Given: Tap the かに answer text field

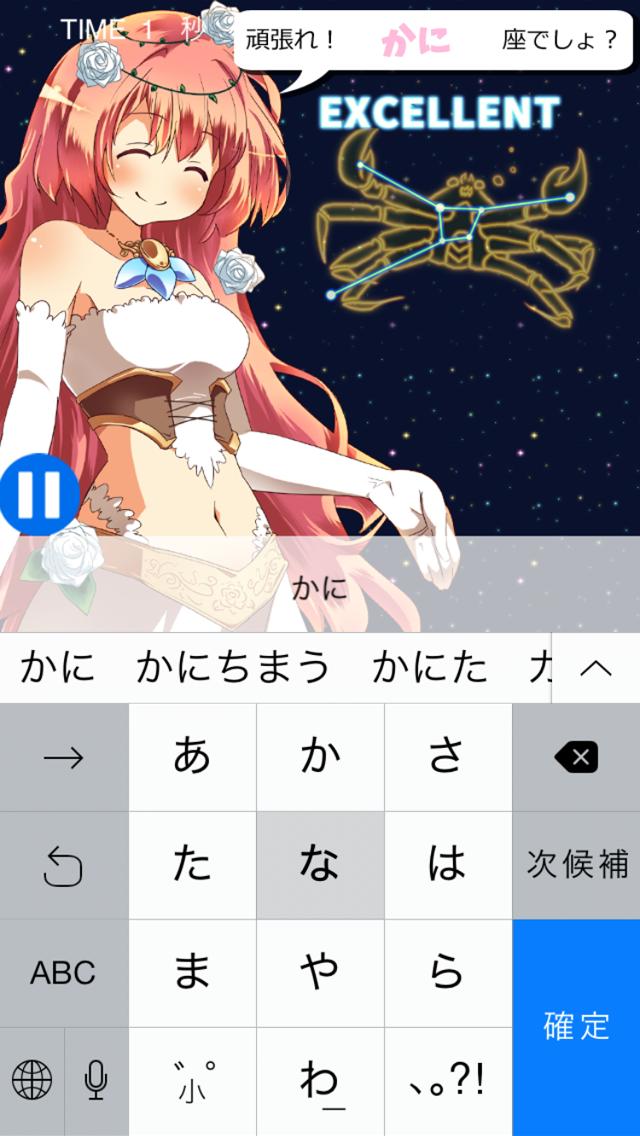Looking at the screenshot, I should pos(320,588).
